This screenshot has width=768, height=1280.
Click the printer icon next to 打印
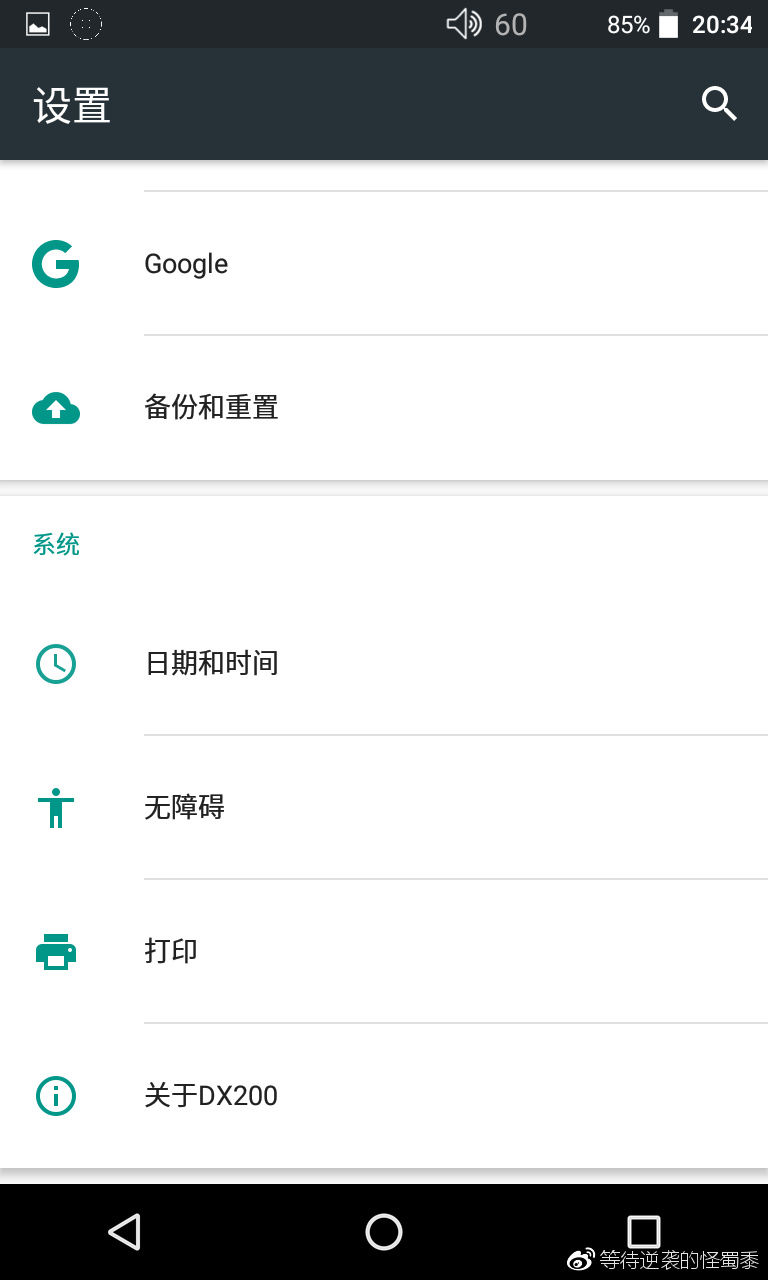(56, 951)
